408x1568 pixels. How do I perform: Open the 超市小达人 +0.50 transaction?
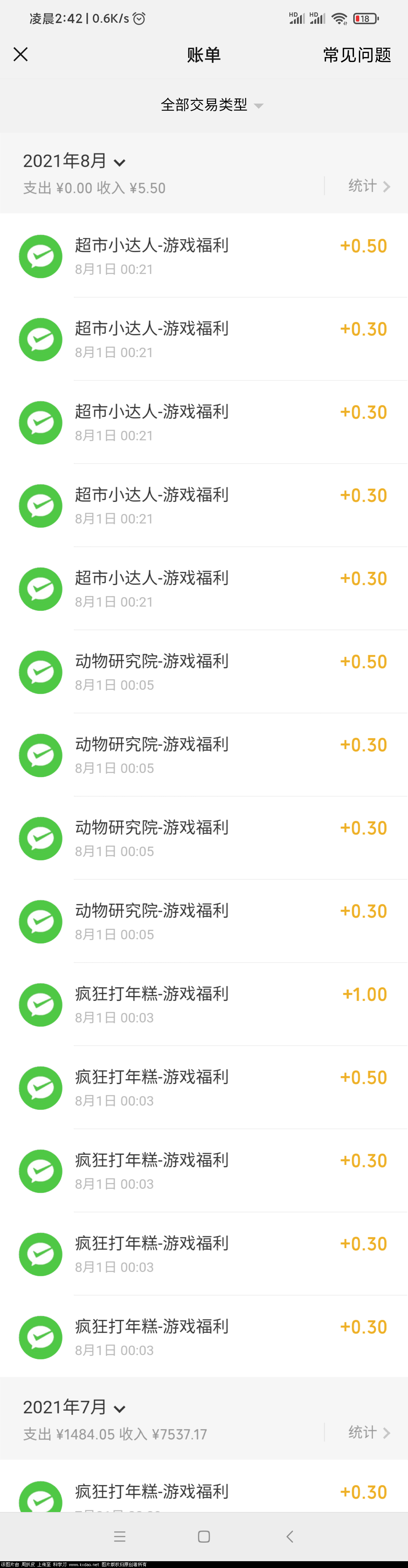pyautogui.click(x=204, y=256)
